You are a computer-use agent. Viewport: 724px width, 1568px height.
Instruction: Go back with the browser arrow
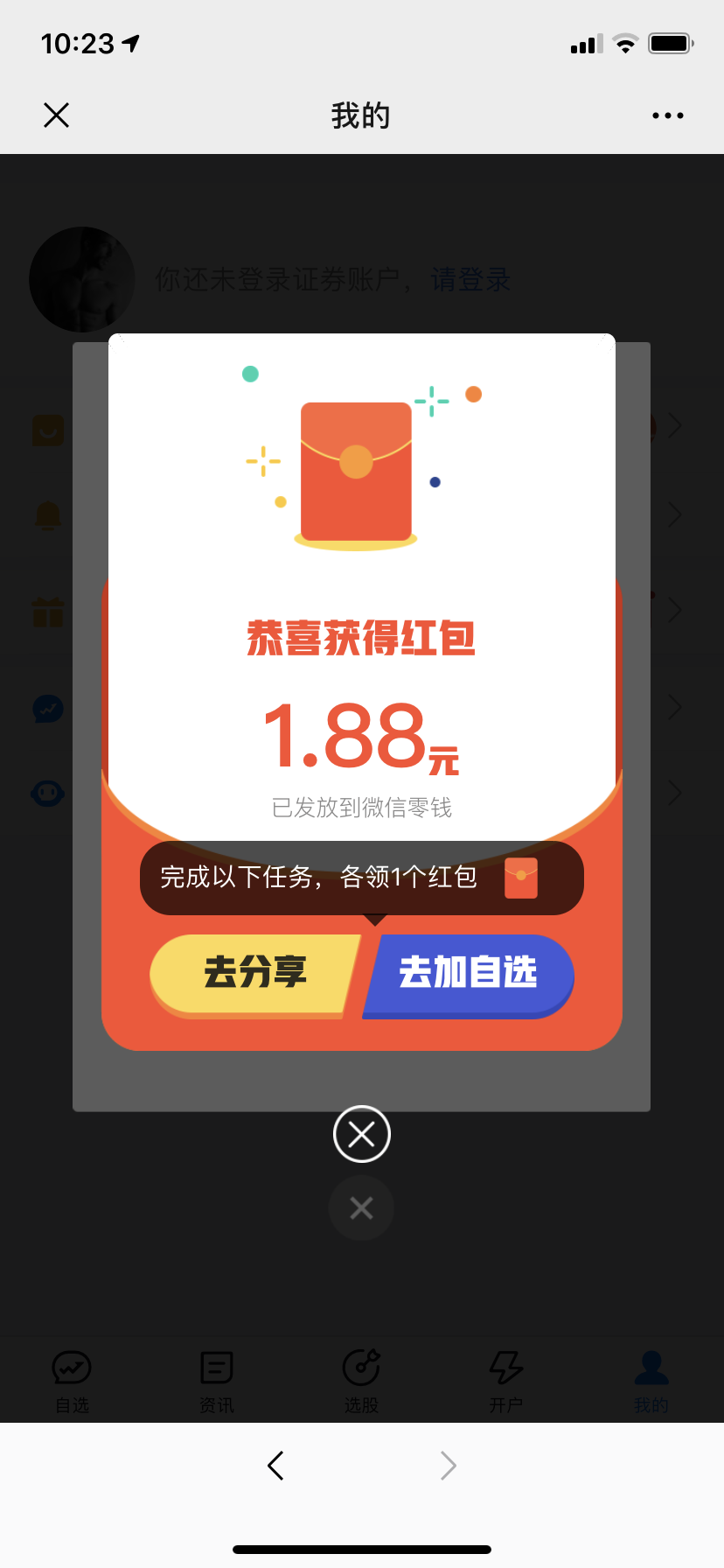tap(275, 1465)
